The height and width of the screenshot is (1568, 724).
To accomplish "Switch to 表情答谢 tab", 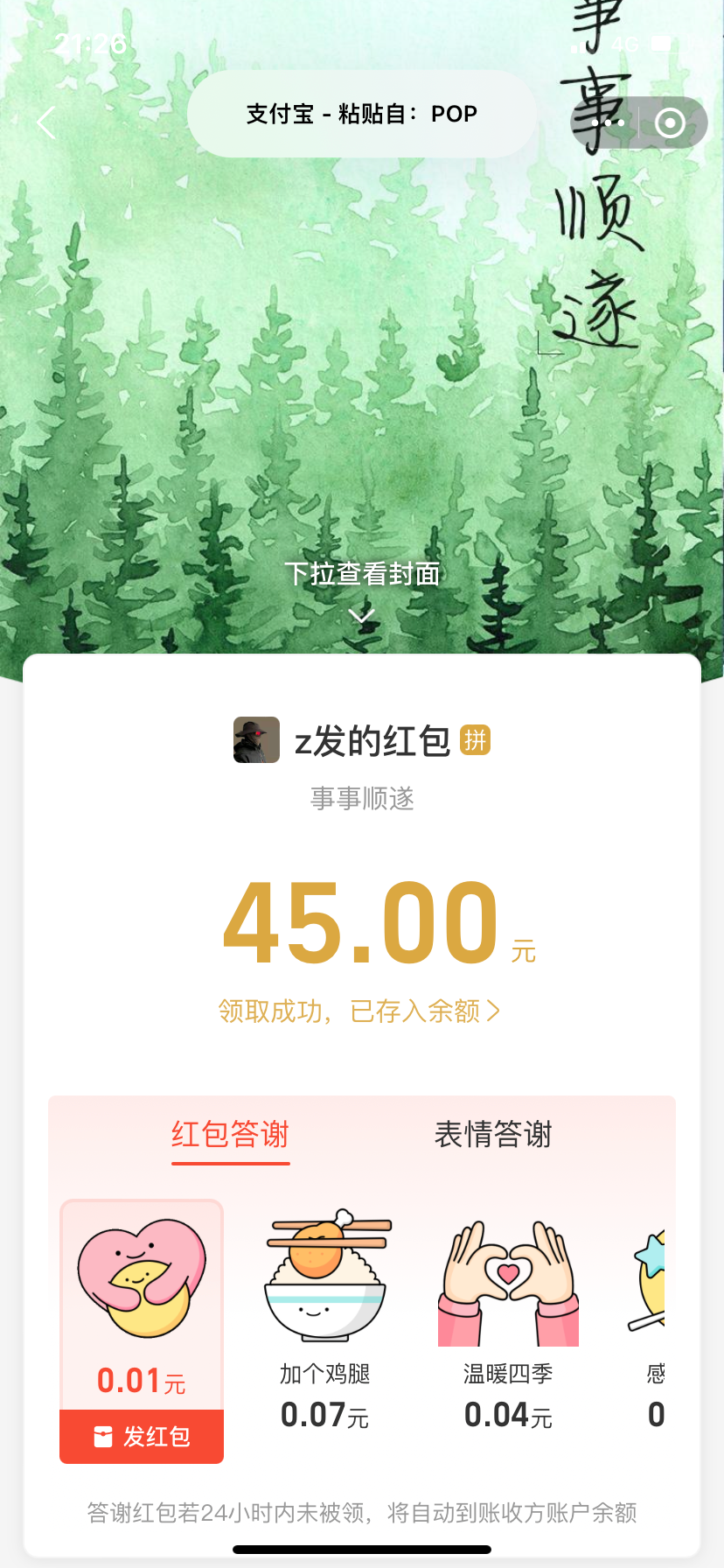I will click(493, 1135).
